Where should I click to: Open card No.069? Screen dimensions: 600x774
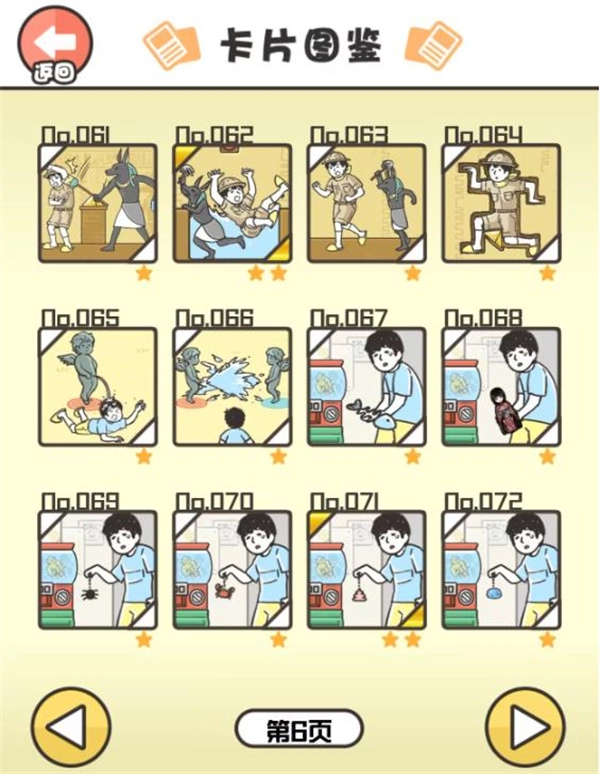tap(97, 570)
